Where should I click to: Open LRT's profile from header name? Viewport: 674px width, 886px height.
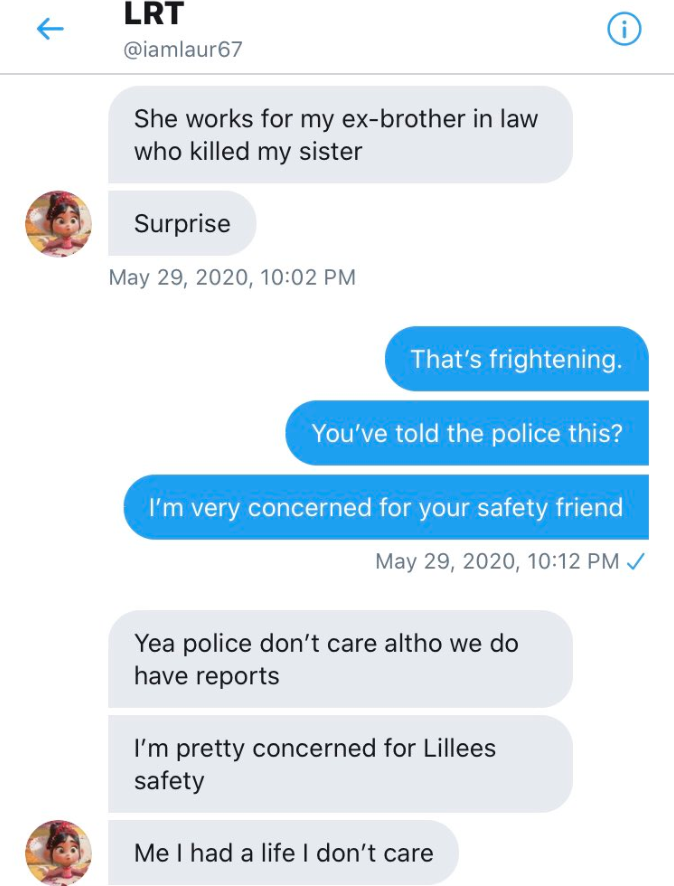pos(154,14)
